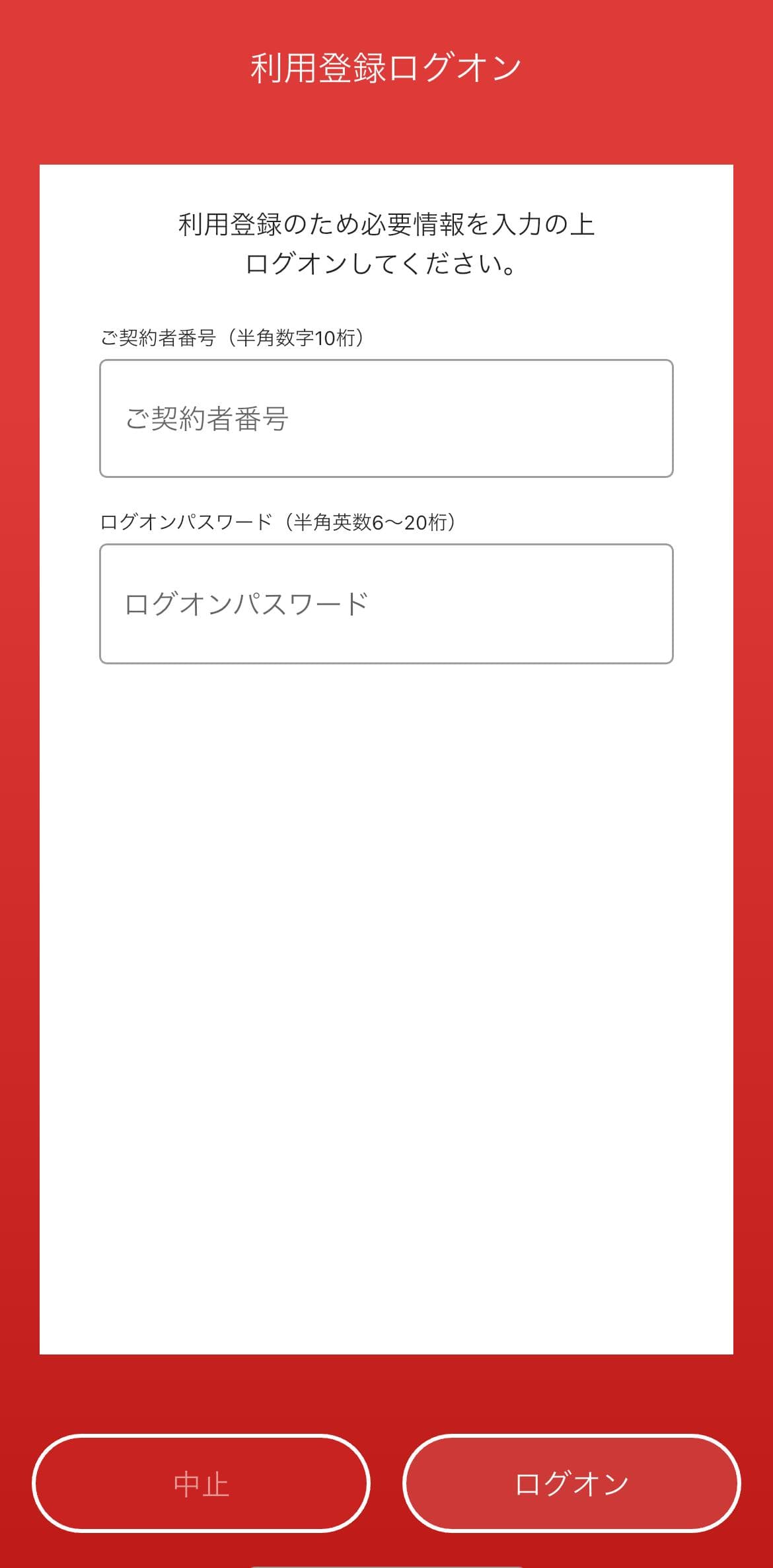Tap the ログオン button
Image resolution: width=773 pixels, height=1568 pixels.
pos(571,1483)
